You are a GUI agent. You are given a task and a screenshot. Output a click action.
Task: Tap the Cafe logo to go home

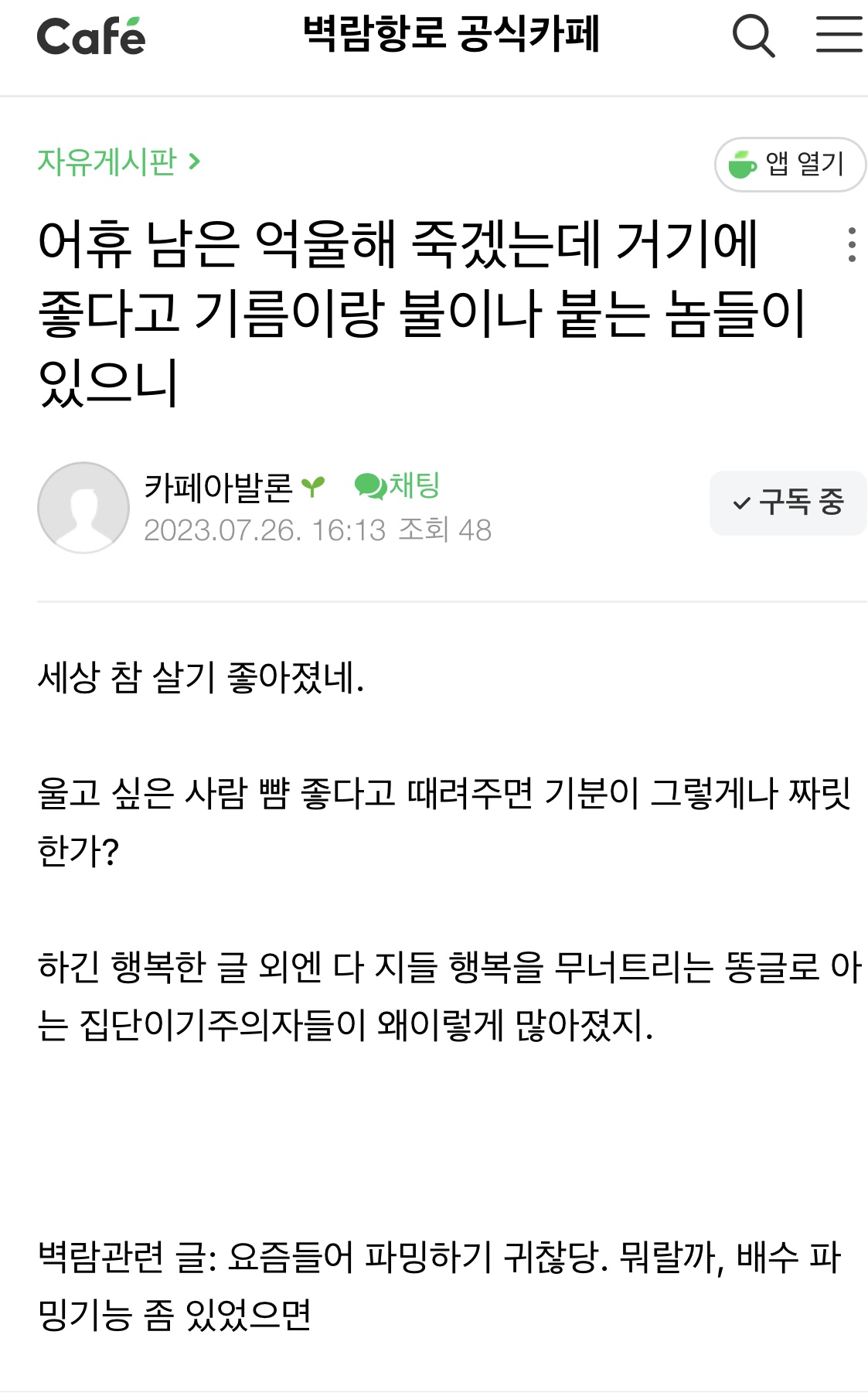click(91, 36)
